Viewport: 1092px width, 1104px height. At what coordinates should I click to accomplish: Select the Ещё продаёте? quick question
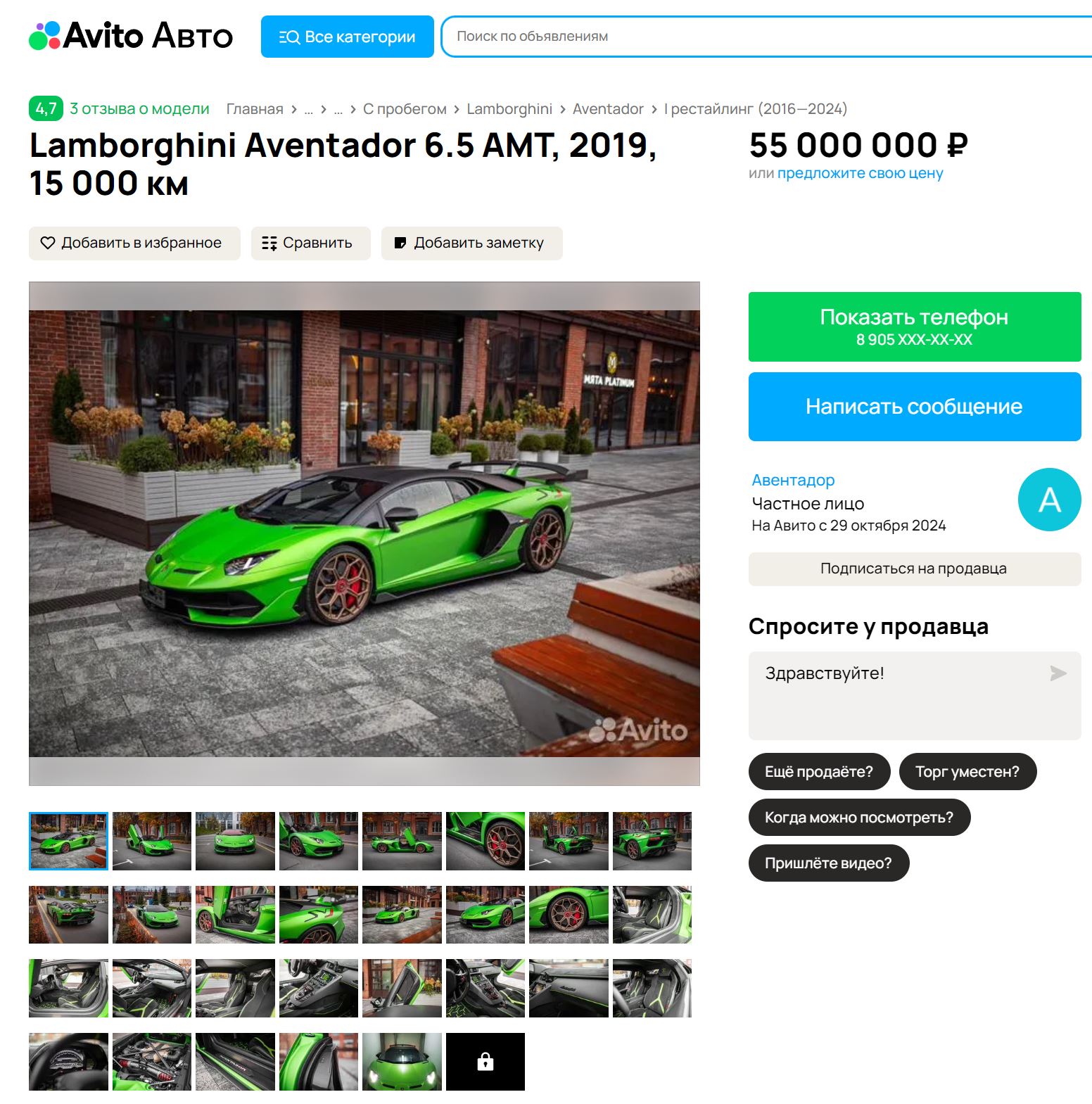818,772
